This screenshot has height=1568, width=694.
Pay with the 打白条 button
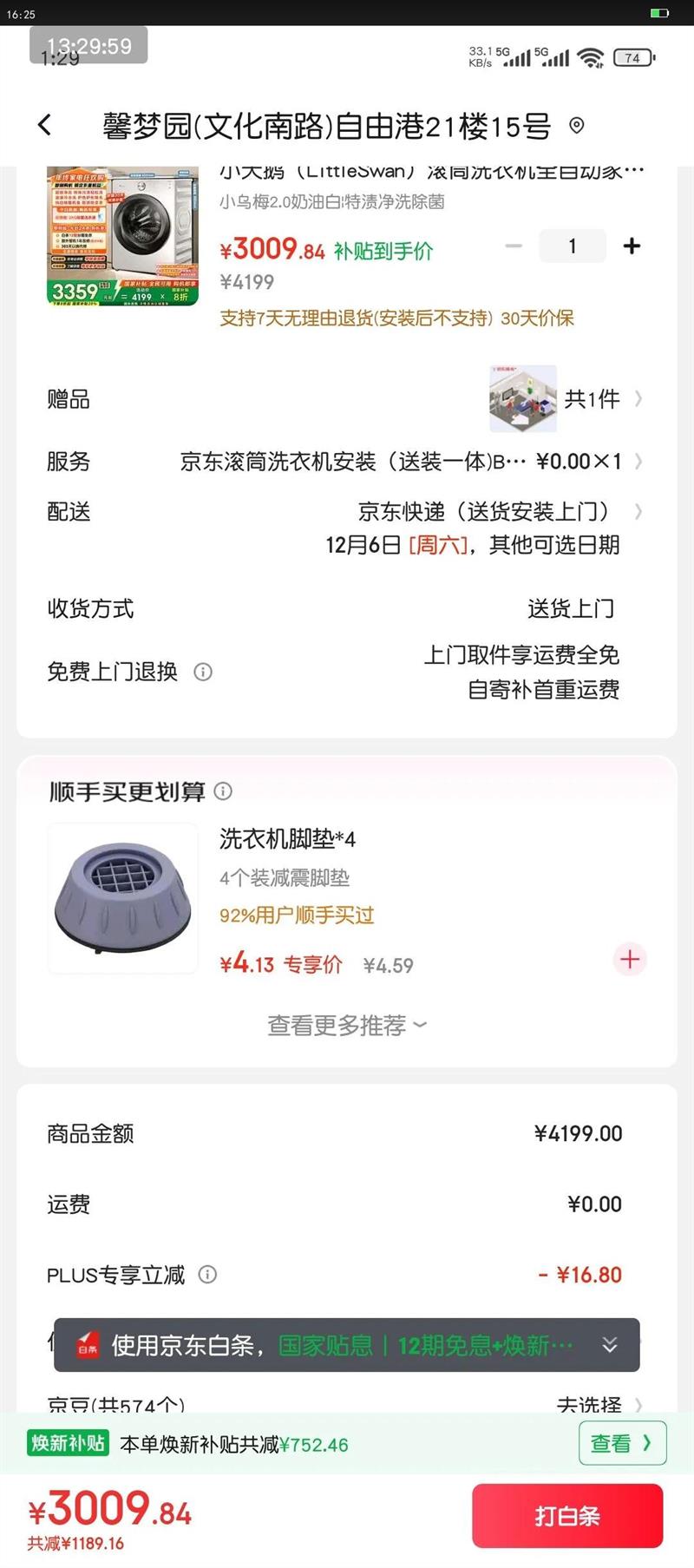coord(567,1516)
